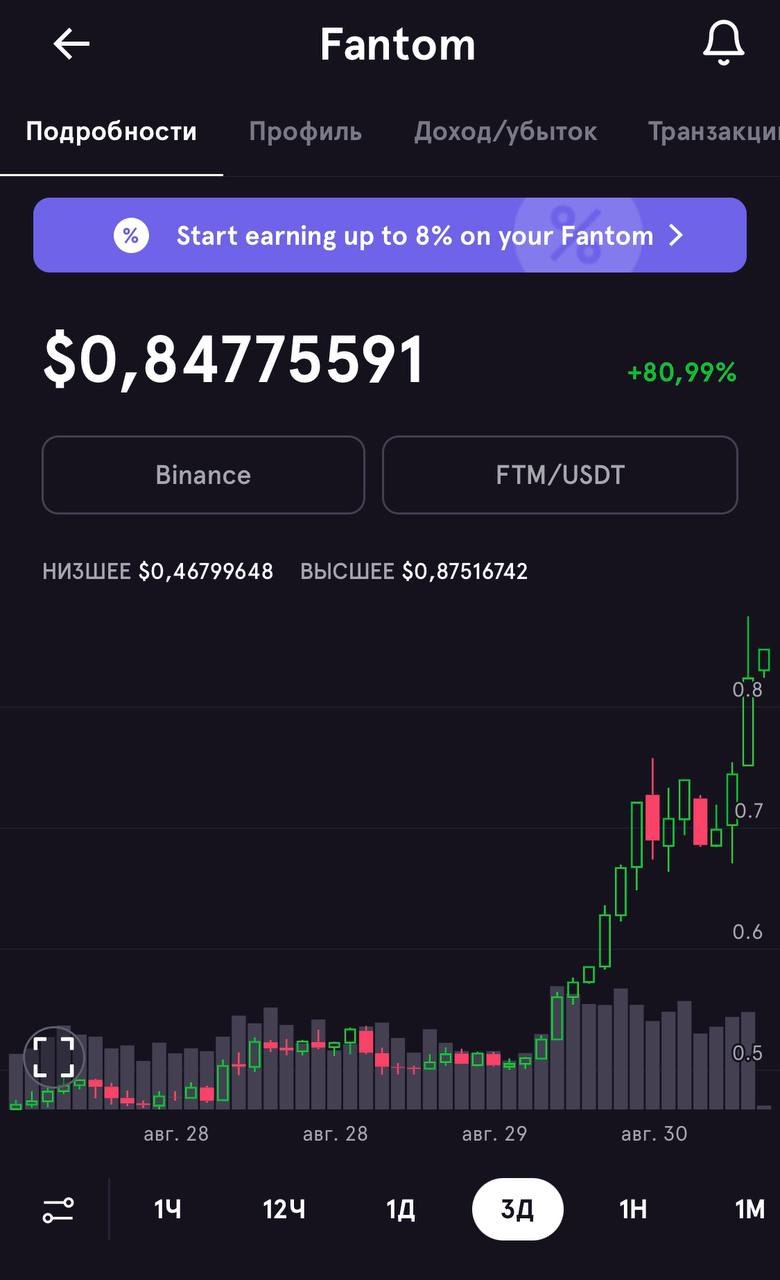Change the FTM/USDT trading pair

pyautogui.click(x=560, y=475)
